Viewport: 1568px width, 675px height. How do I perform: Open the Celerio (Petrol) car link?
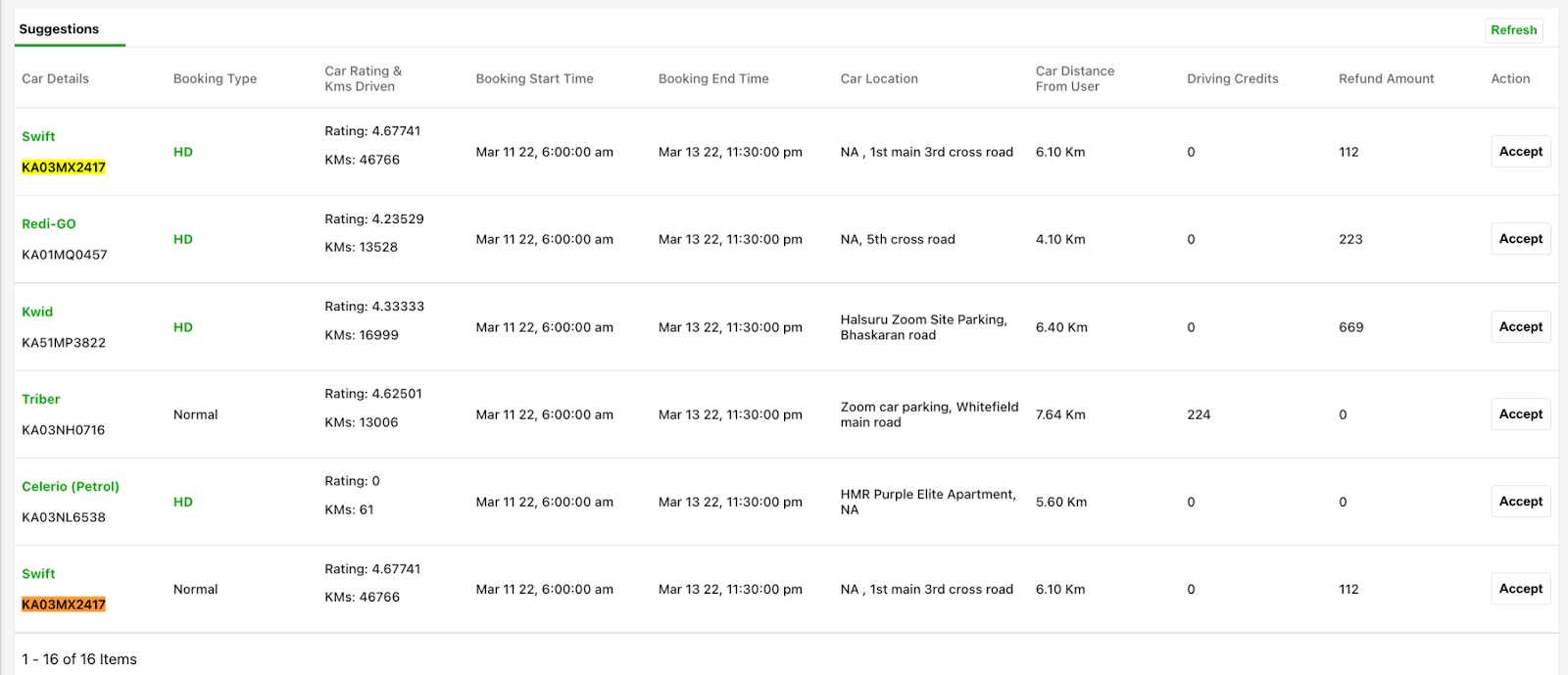(71, 487)
